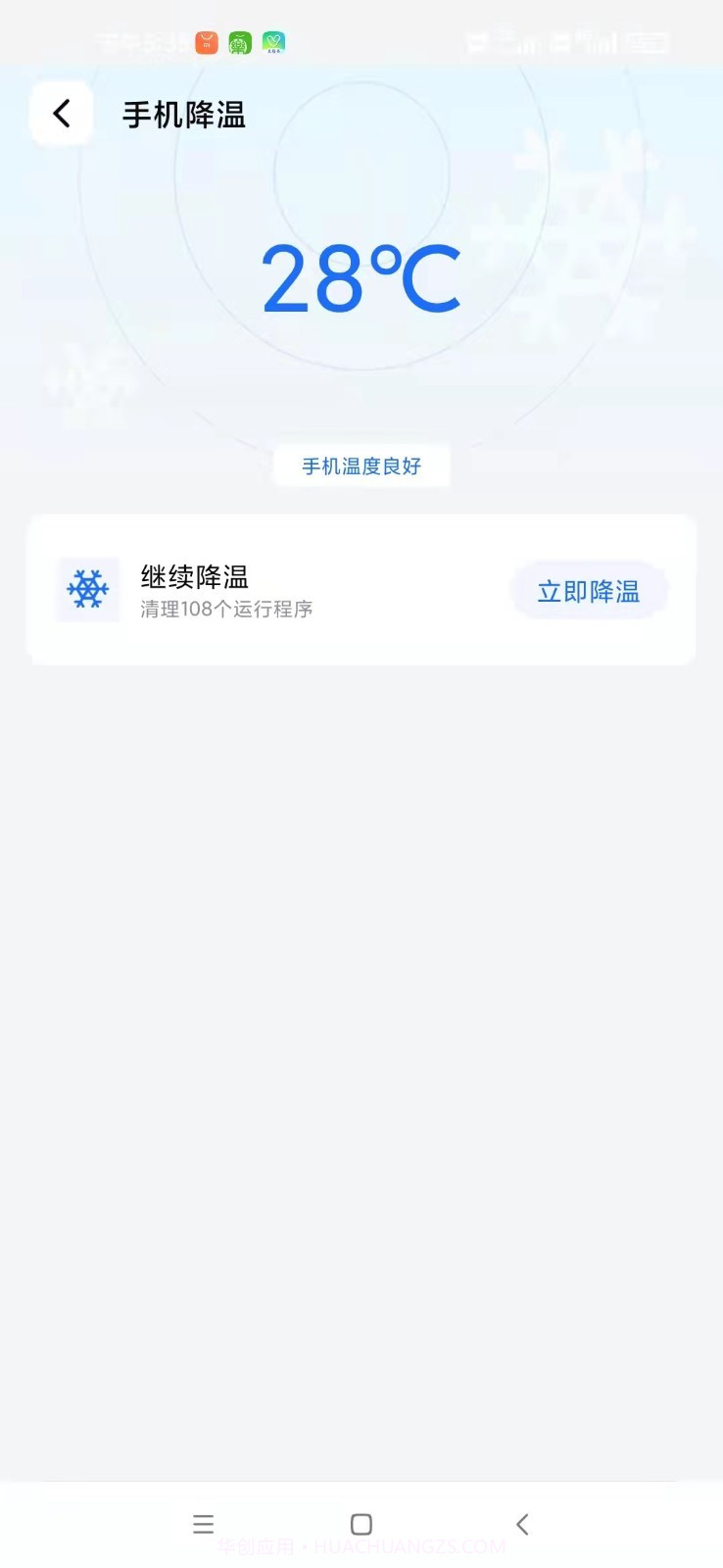Tap the cooling suggestion card

coord(361,589)
